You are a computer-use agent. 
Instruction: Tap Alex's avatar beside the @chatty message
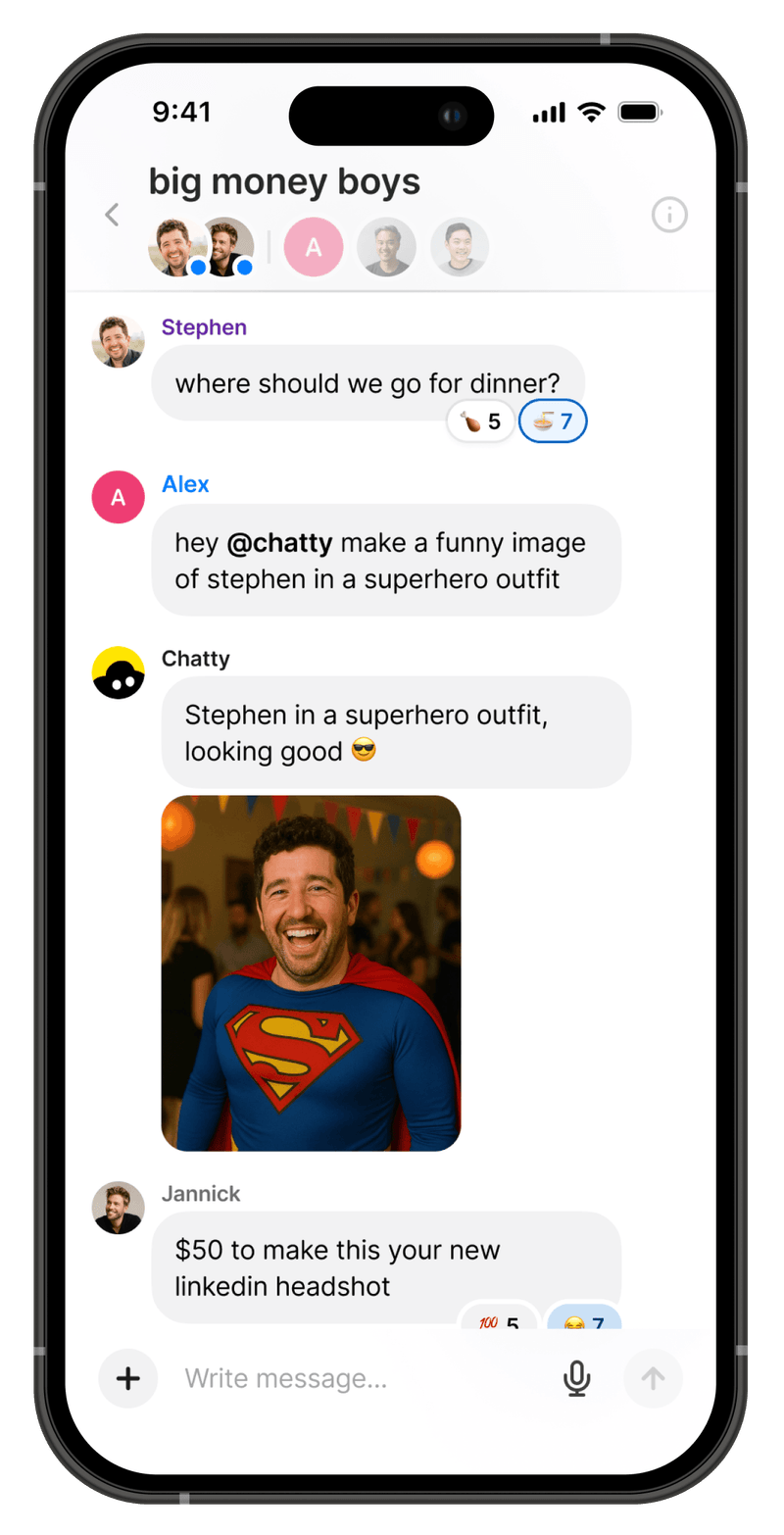click(x=119, y=498)
